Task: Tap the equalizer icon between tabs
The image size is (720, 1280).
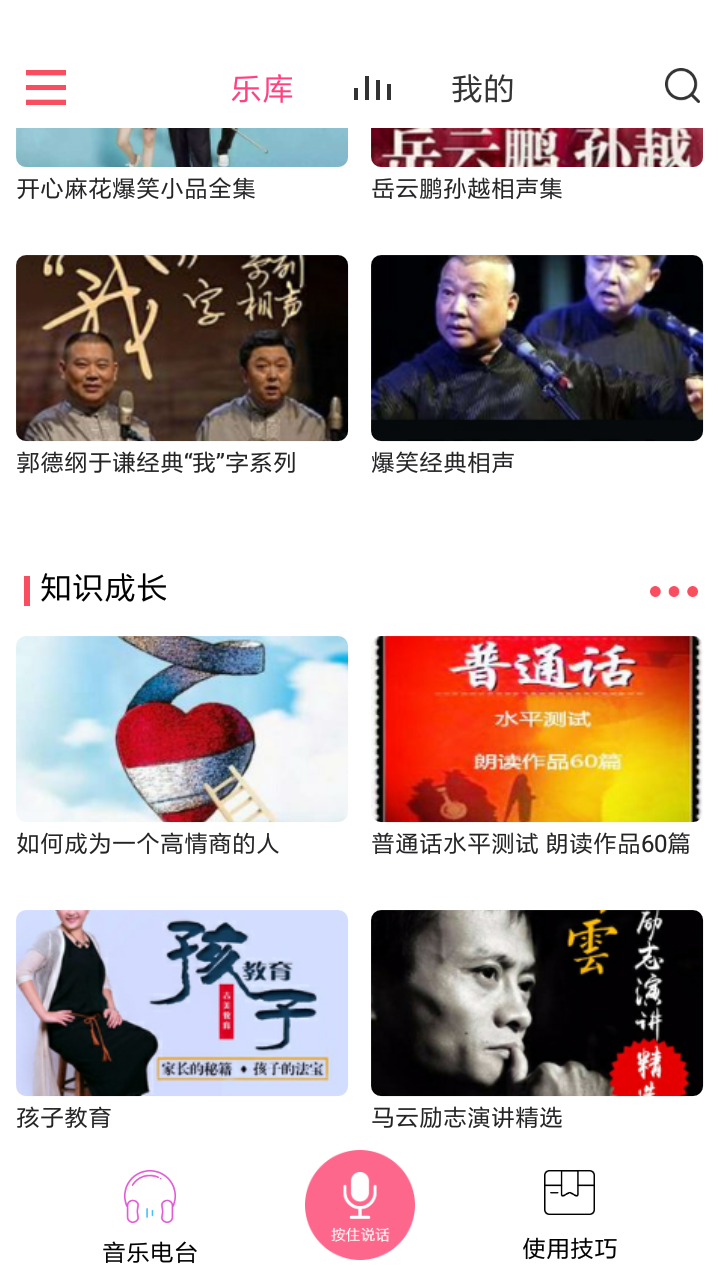Action: (x=372, y=88)
